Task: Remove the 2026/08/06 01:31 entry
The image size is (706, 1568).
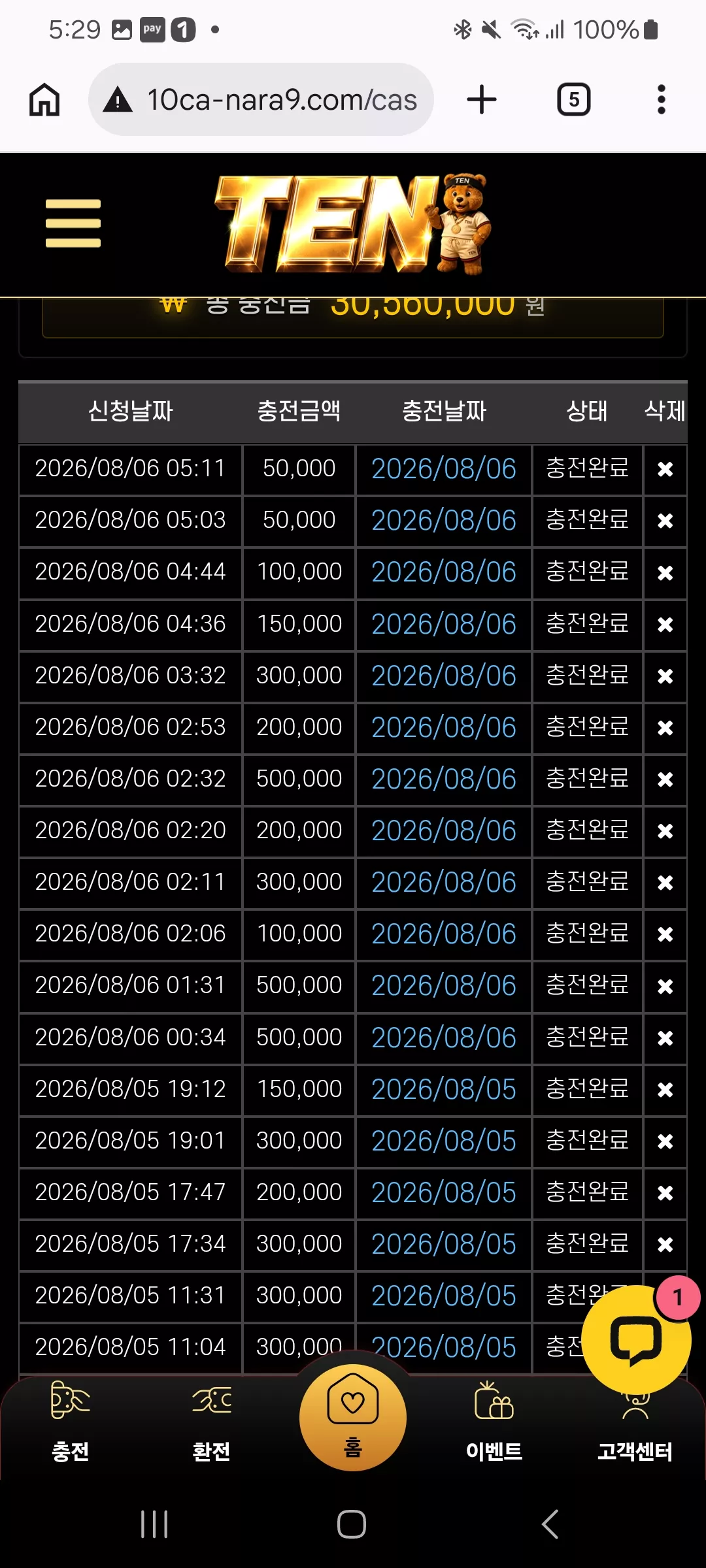Action: coord(665,986)
